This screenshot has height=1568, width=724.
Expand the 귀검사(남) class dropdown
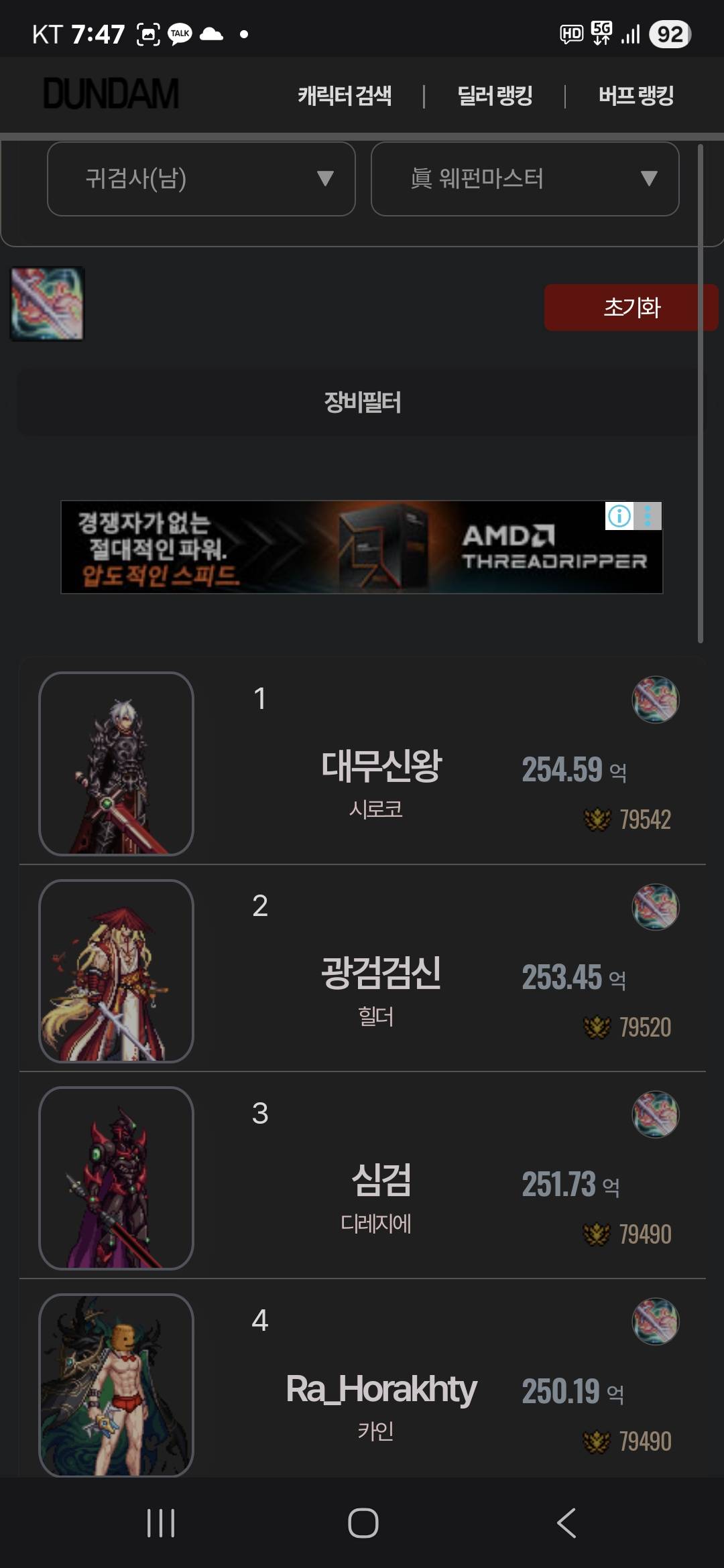tap(201, 178)
